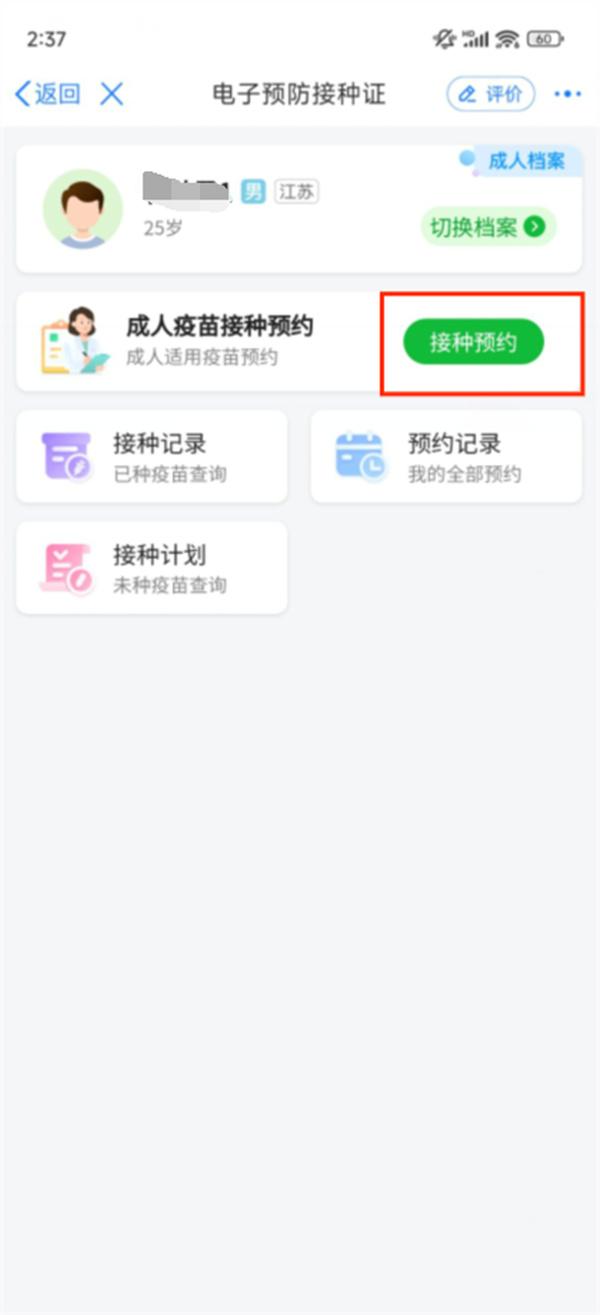Open 接种记录 vaccination records
The height and width of the screenshot is (1315, 600).
tap(152, 457)
